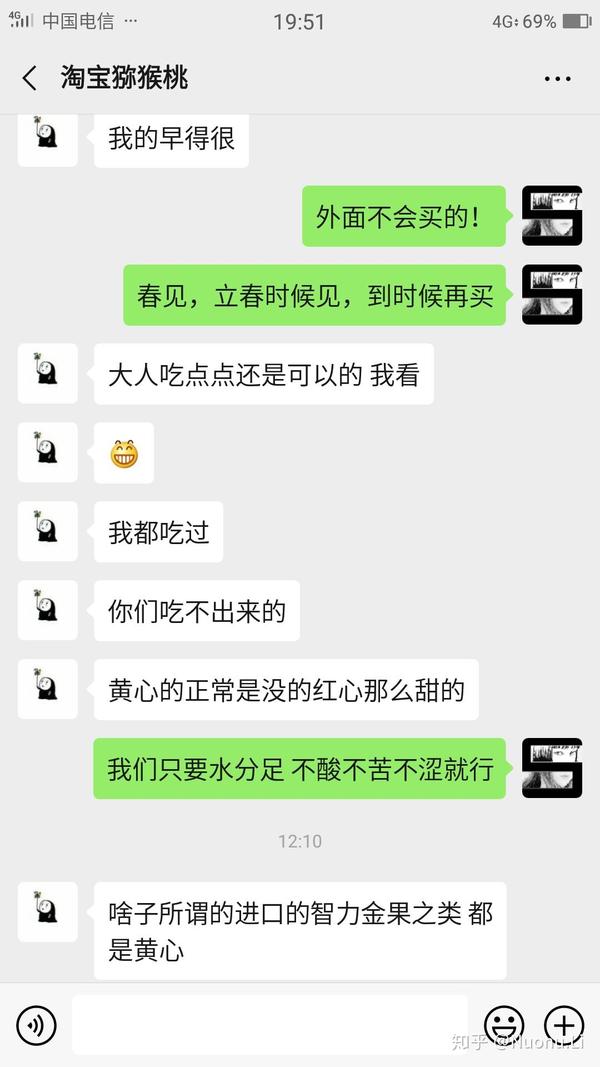Open the chat info overflow menu
This screenshot has width=600, height=1067.
(x=557, y=78)
